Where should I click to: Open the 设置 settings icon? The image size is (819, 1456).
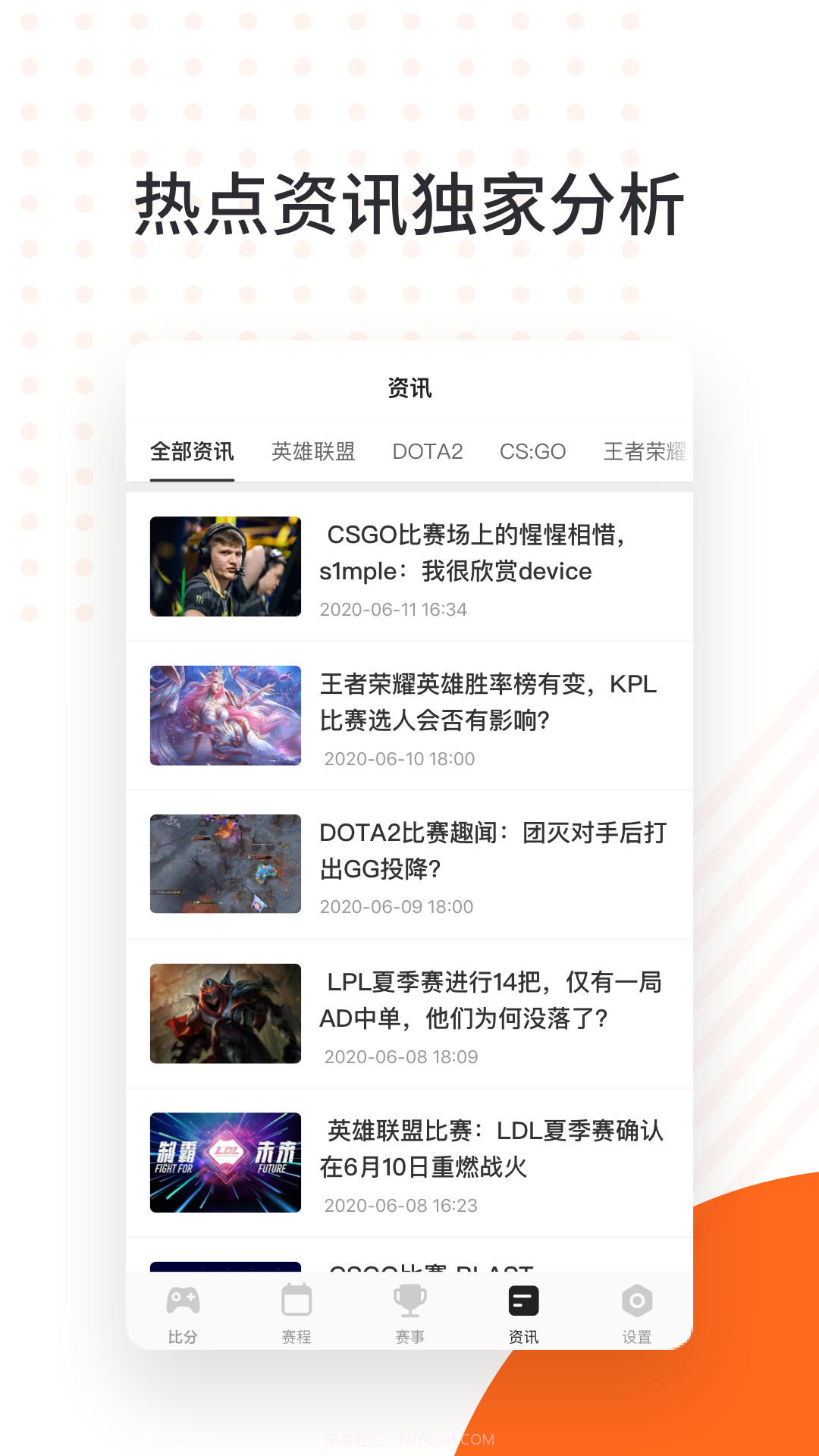[x=637, y=1308]
